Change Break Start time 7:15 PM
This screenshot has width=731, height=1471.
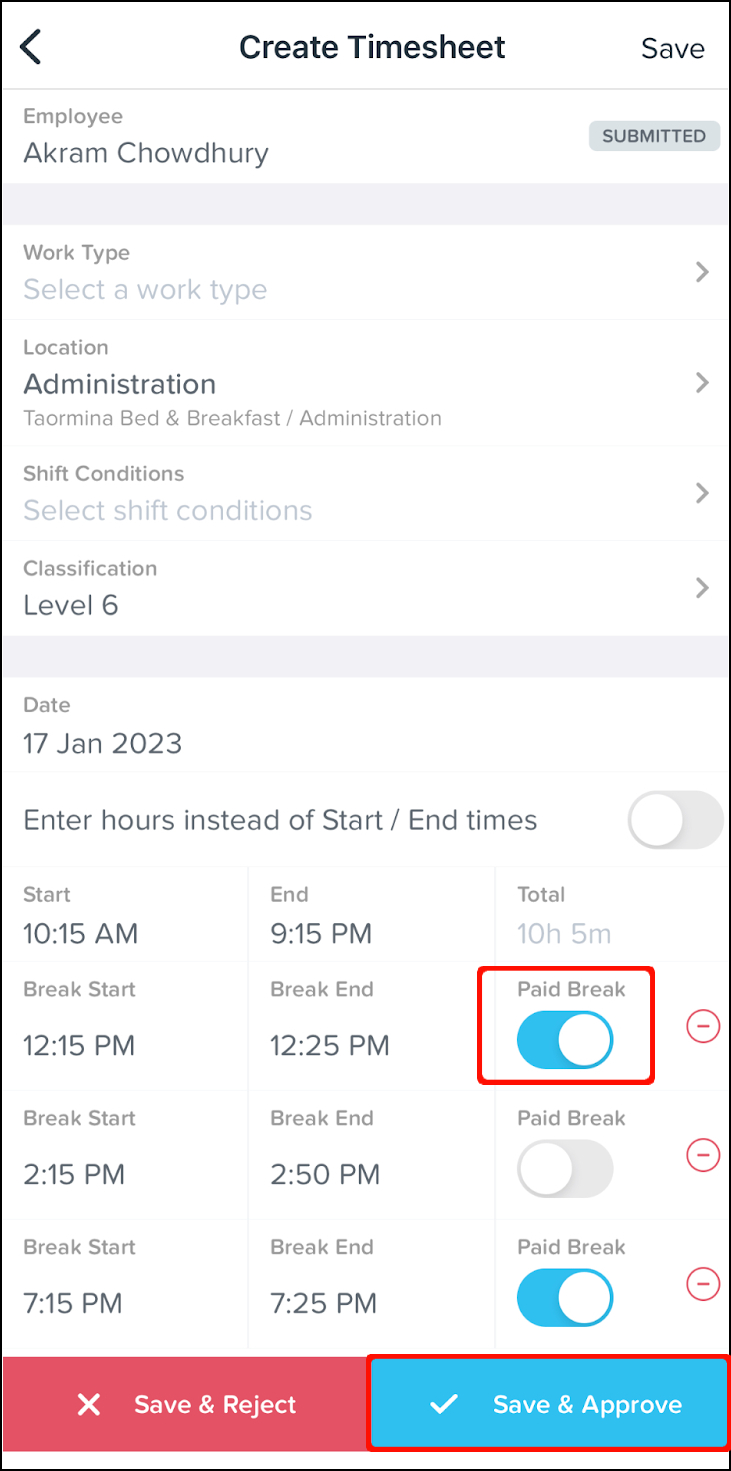pyautogui.click(x=73, y=1303)
